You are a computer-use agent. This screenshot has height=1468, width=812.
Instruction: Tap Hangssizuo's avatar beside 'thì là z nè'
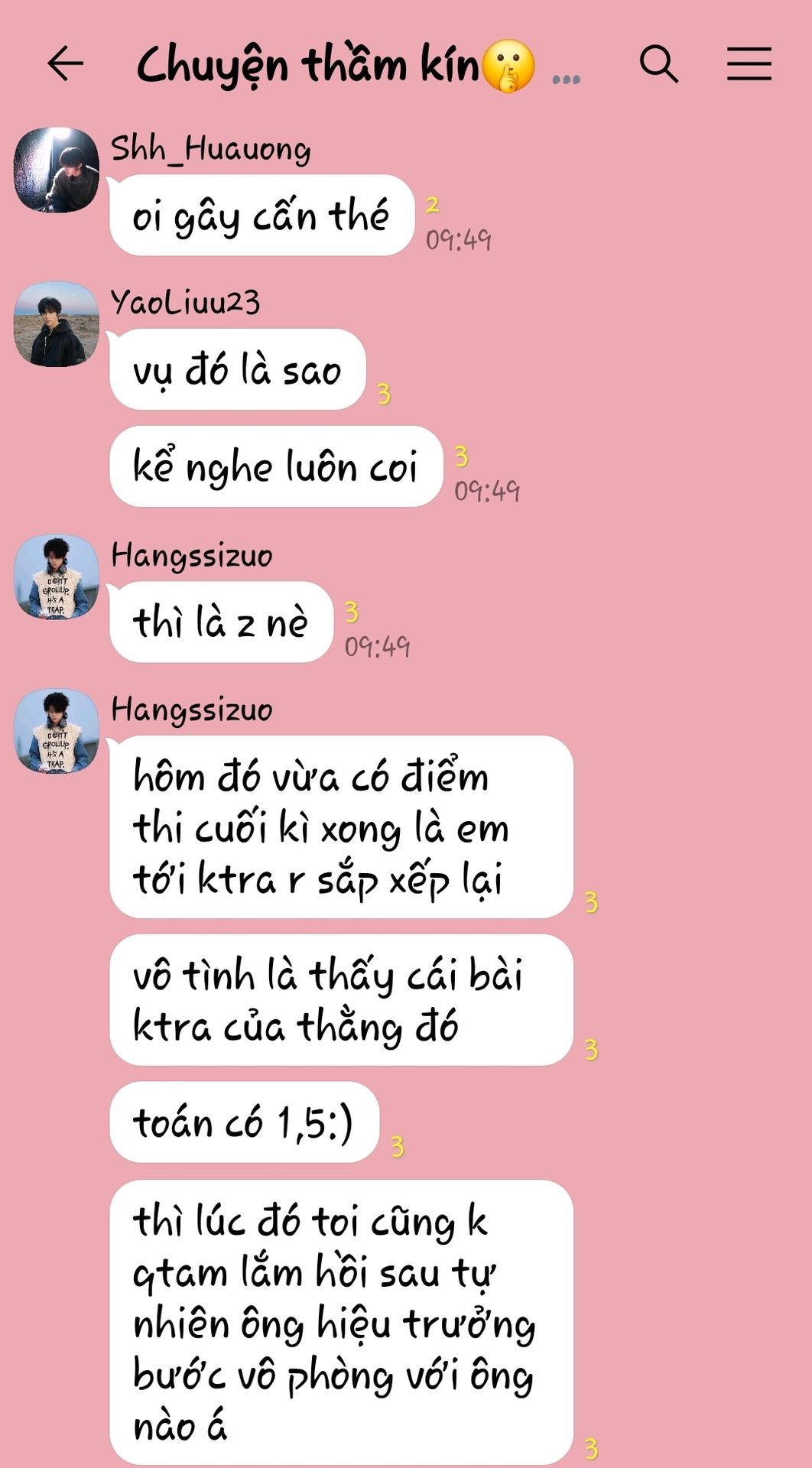point(57,576)
